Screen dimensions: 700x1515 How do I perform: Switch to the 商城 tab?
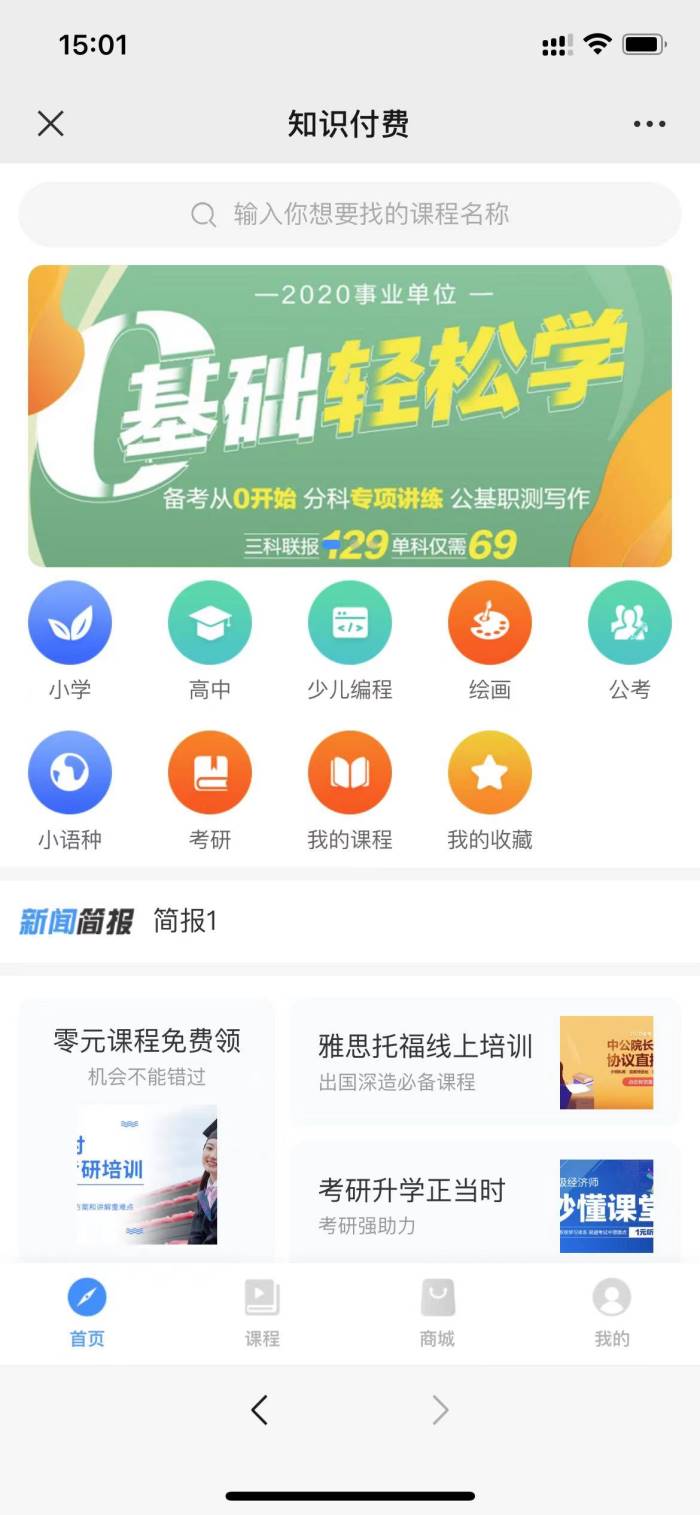(x=437, y=1313)
